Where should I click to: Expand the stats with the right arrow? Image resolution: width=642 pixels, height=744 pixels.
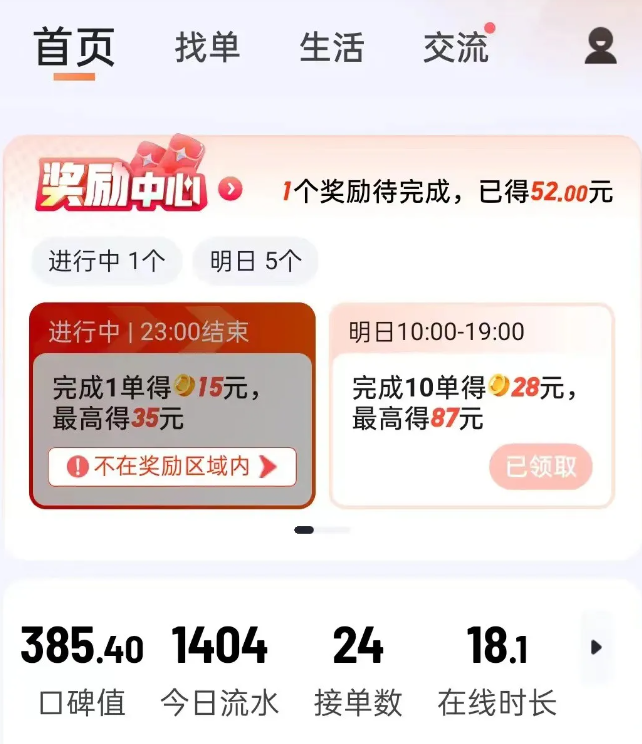tap(597, 647)
